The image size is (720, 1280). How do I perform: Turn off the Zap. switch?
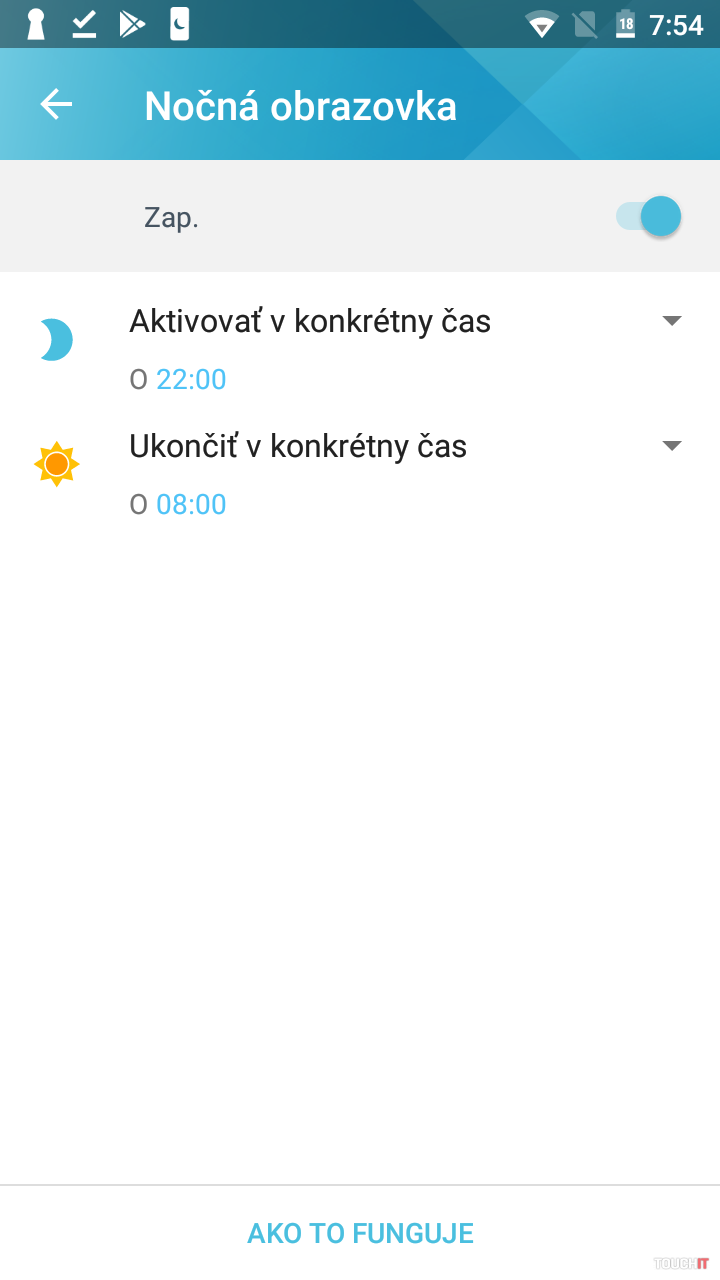[x=650, y=216]
